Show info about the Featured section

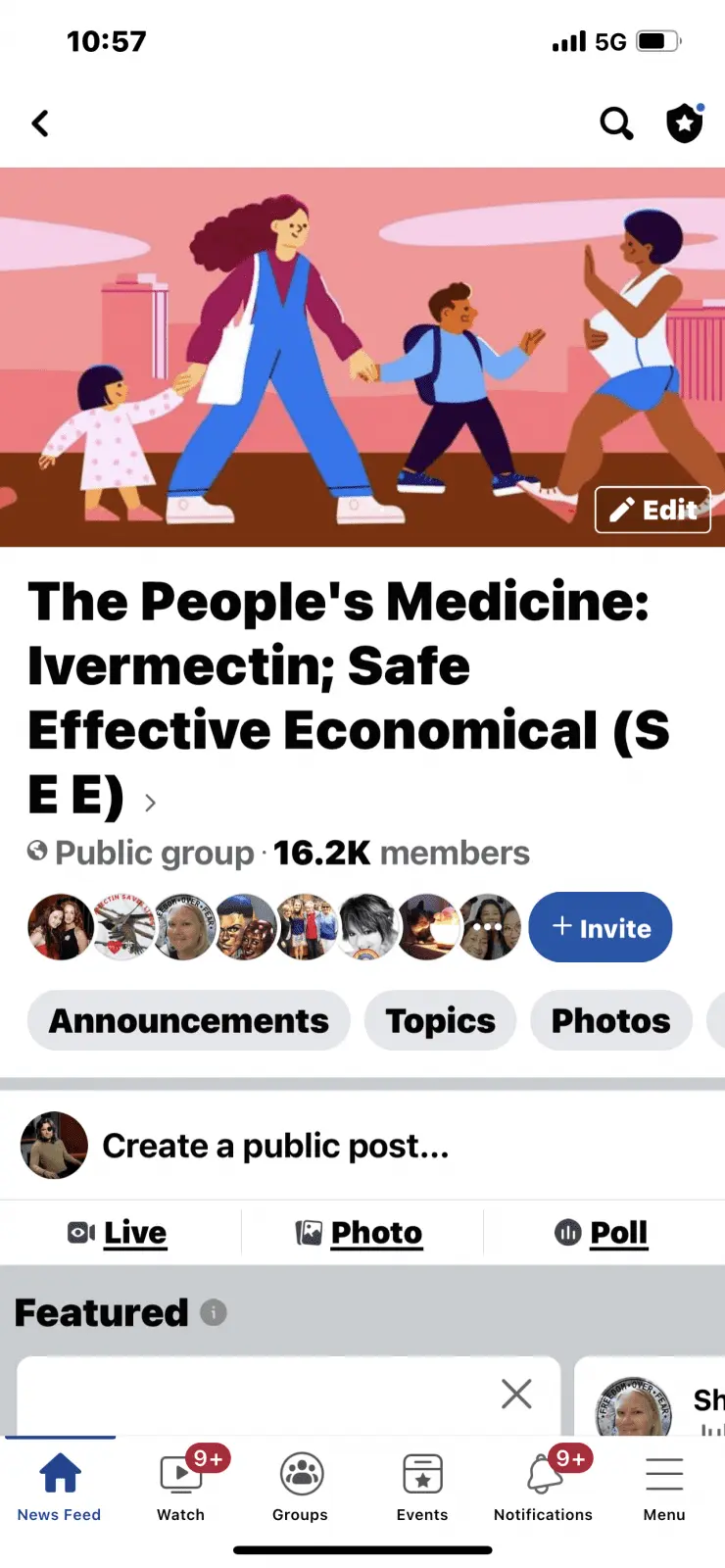[x=214, y=1312]
